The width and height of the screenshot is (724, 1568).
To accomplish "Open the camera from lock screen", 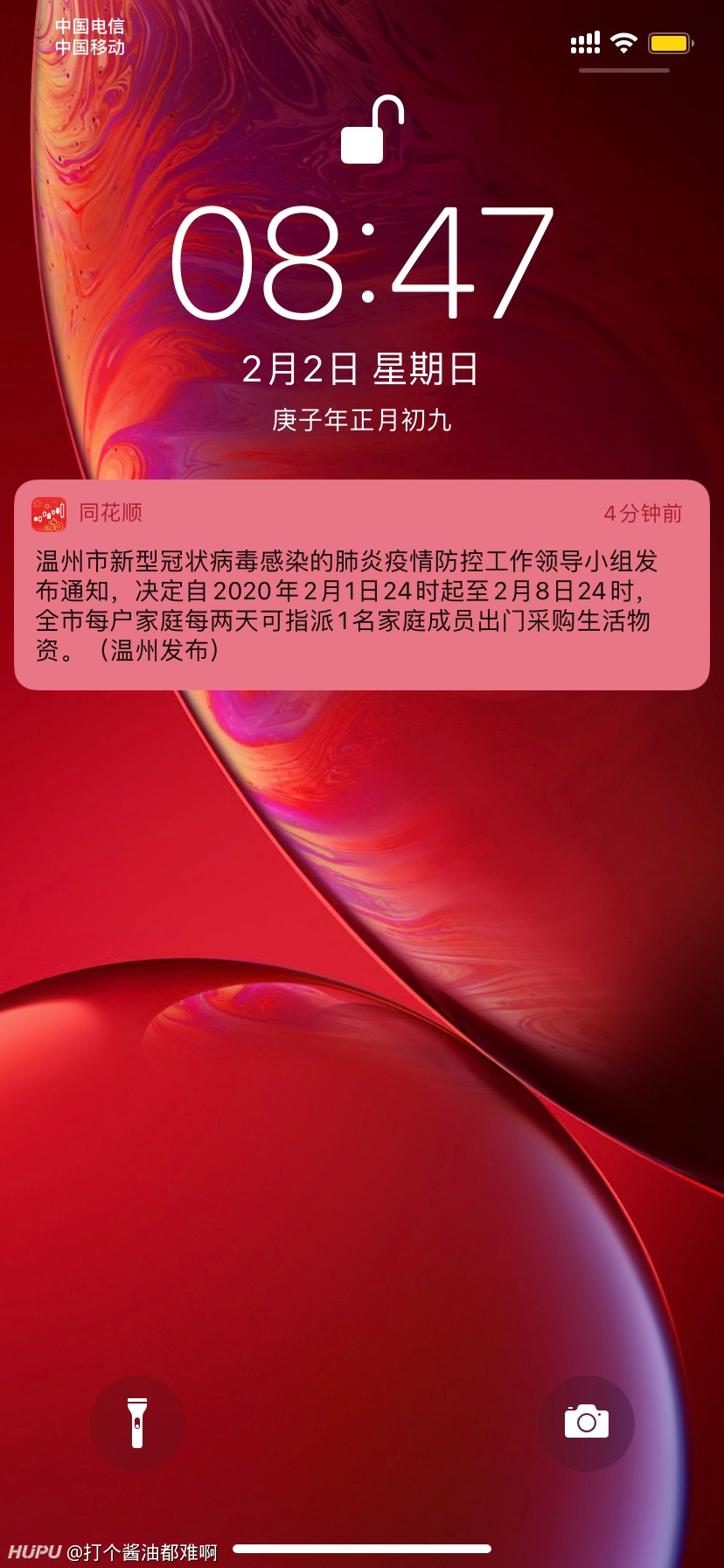I will (587, 1423).
